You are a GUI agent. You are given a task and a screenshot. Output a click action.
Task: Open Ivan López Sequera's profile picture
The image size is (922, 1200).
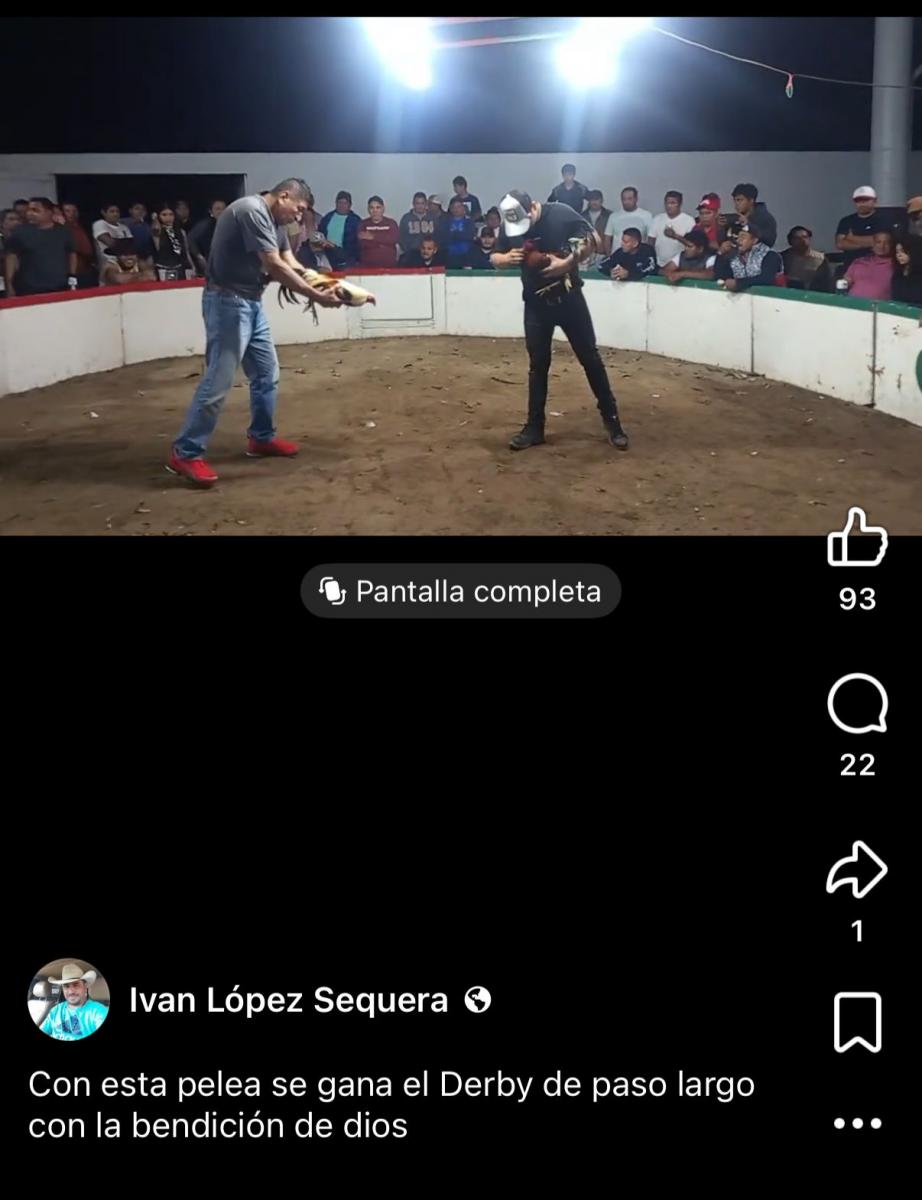click(x=69, y=999)
